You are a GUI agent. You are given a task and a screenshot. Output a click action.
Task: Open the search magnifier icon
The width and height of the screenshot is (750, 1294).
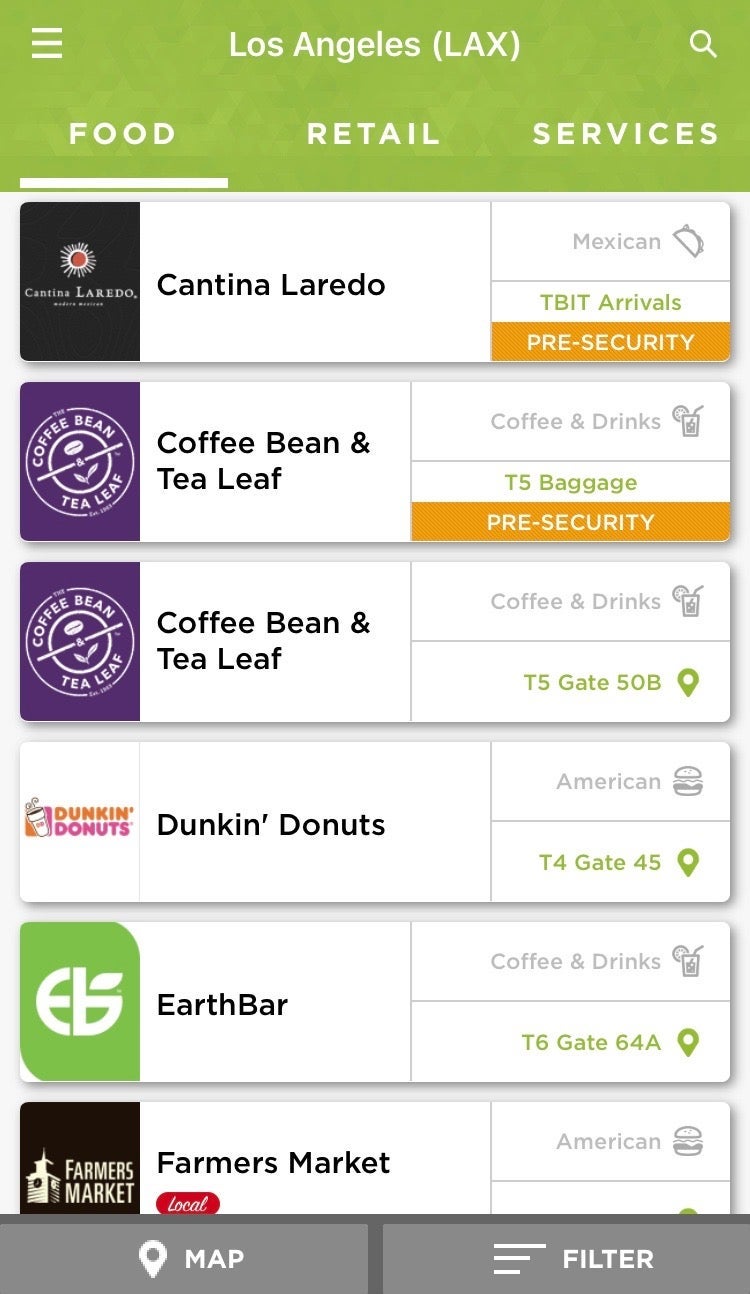703,44
